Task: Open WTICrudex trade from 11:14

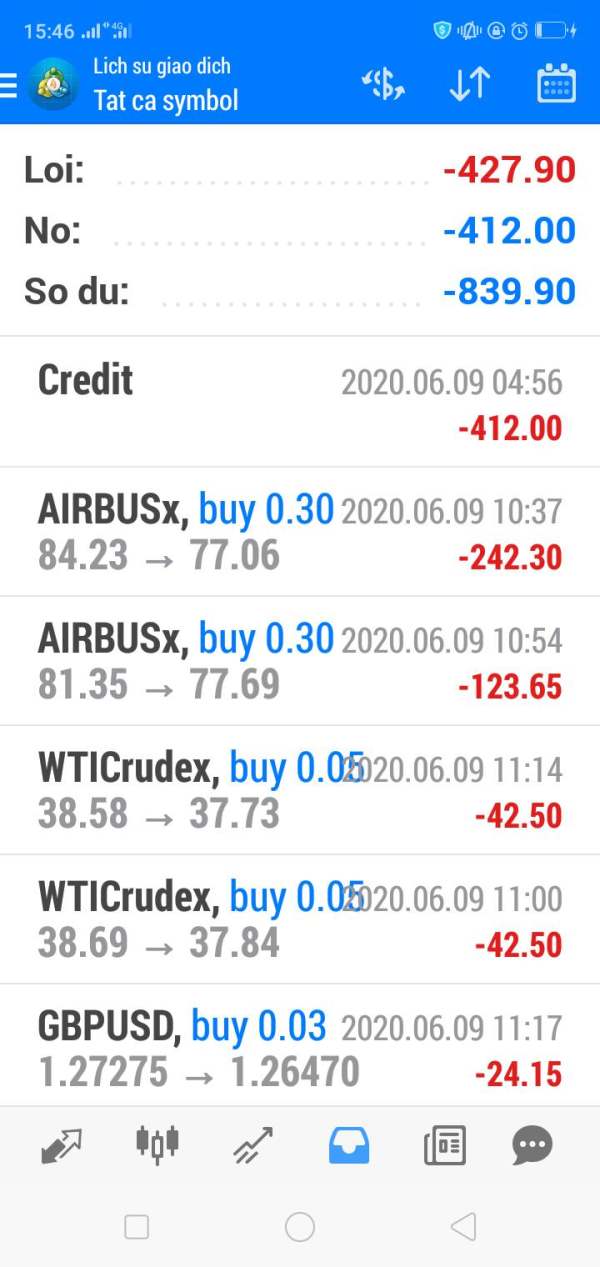Action: coord(300,790)
